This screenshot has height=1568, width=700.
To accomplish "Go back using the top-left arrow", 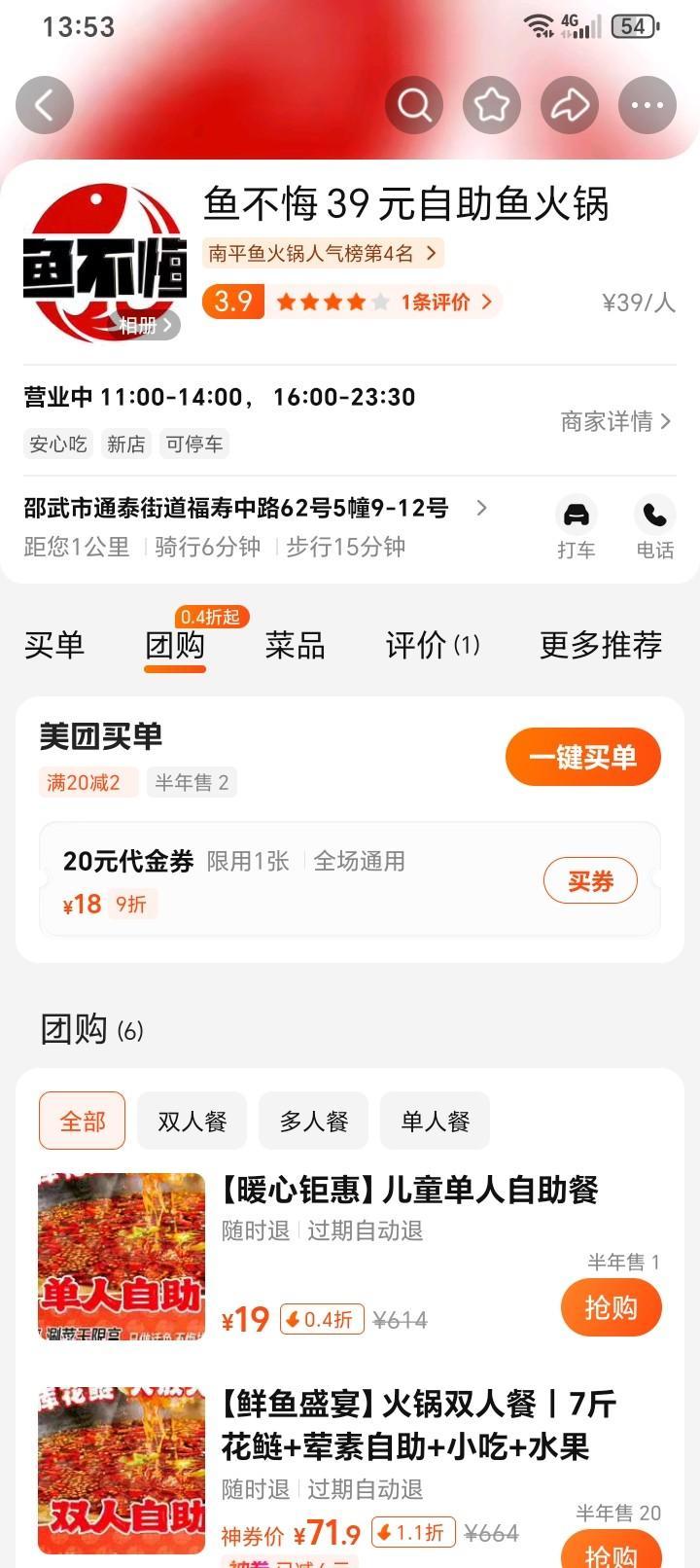I will coord(45,105).
